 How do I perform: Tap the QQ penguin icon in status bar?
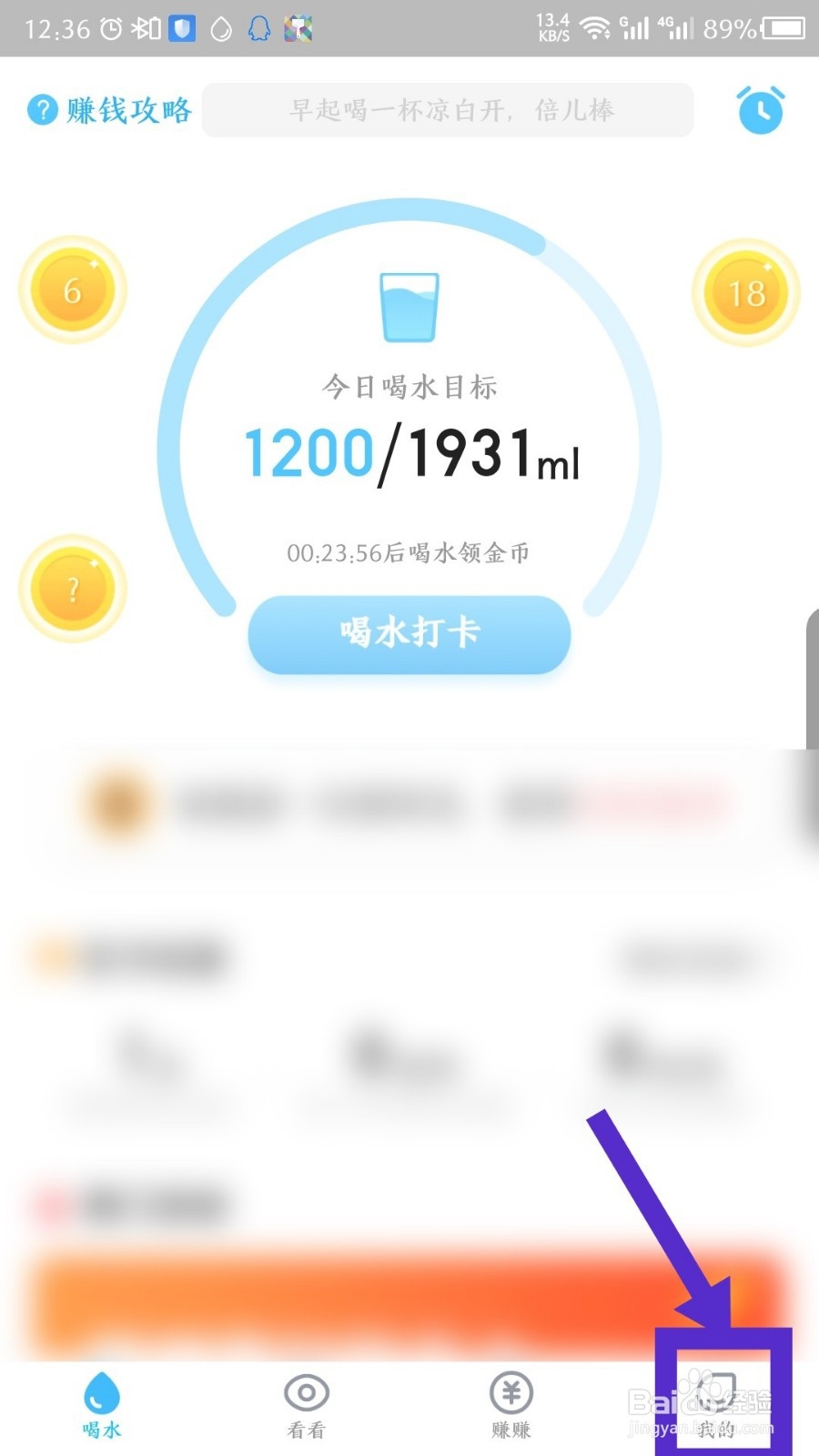(259, 28)
